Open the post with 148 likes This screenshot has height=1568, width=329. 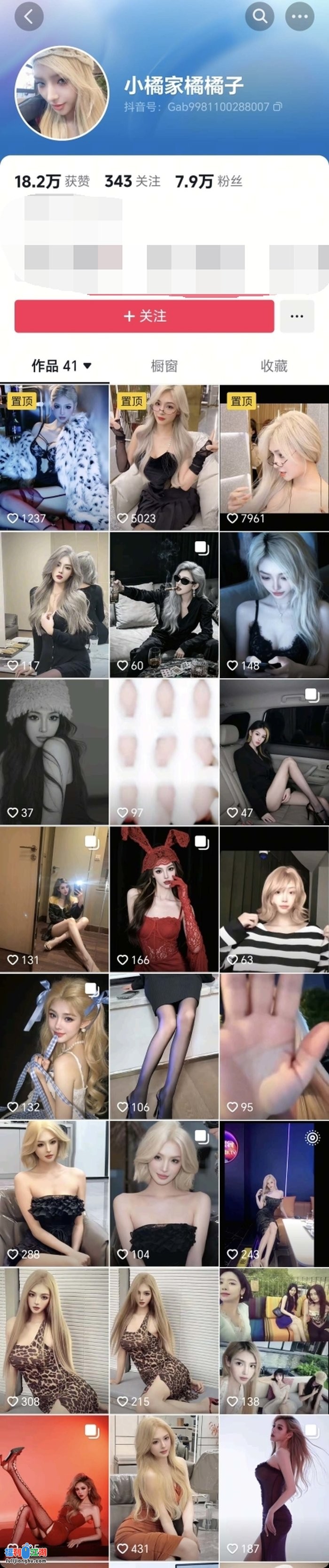(274, 605)
